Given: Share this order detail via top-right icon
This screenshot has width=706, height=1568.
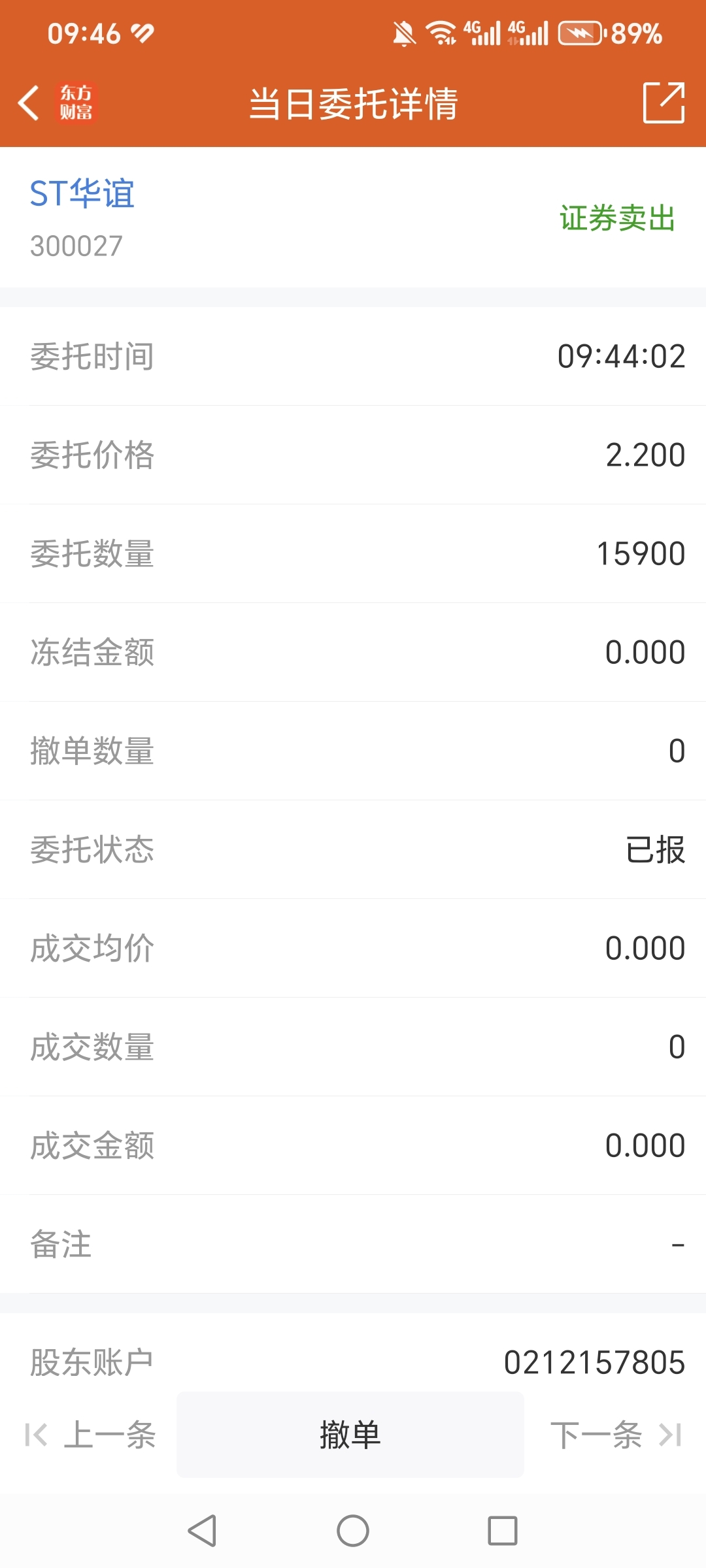Looking at the screenshot, I should coord(664,103).
